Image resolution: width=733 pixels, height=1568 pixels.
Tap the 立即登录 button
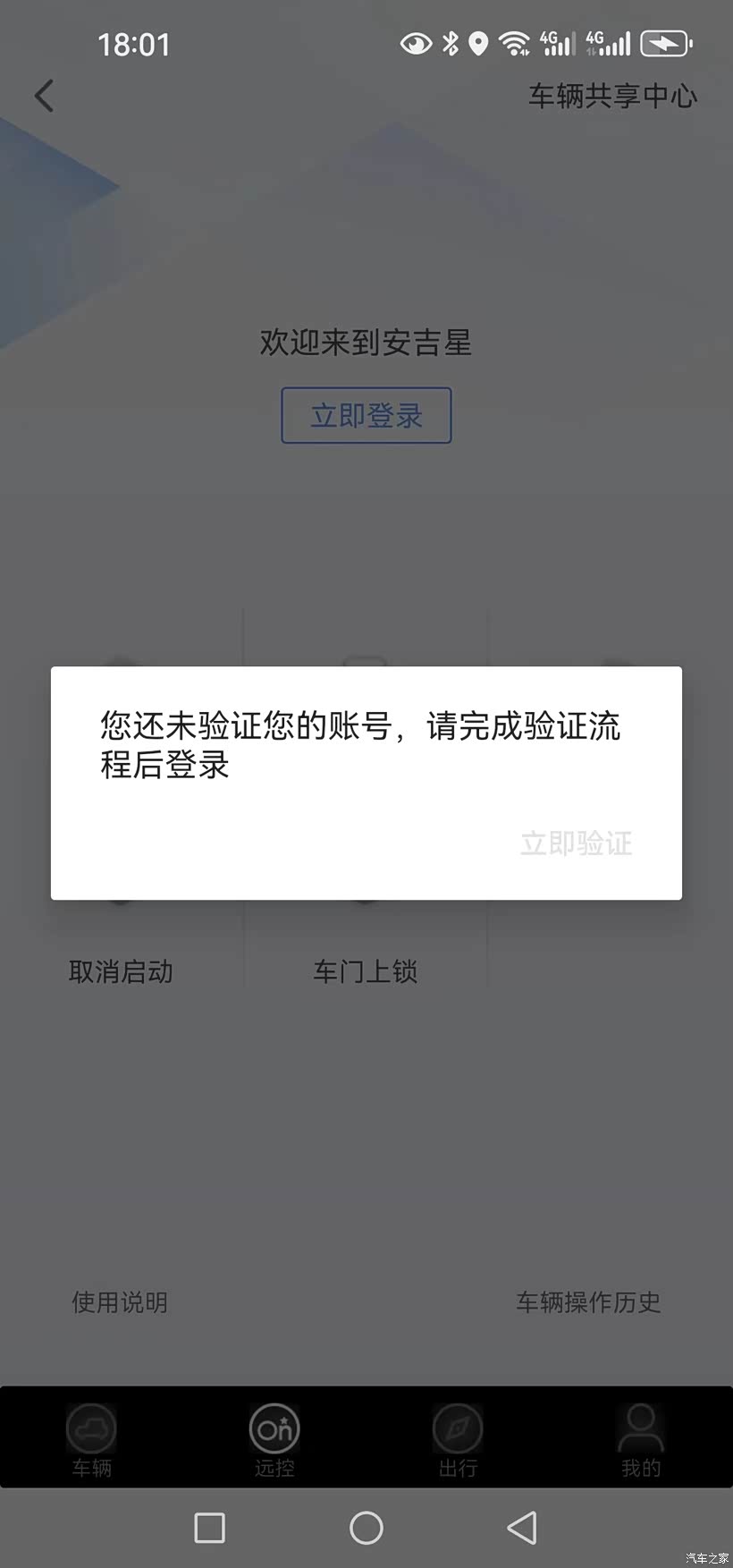click(x=366, y=415)
